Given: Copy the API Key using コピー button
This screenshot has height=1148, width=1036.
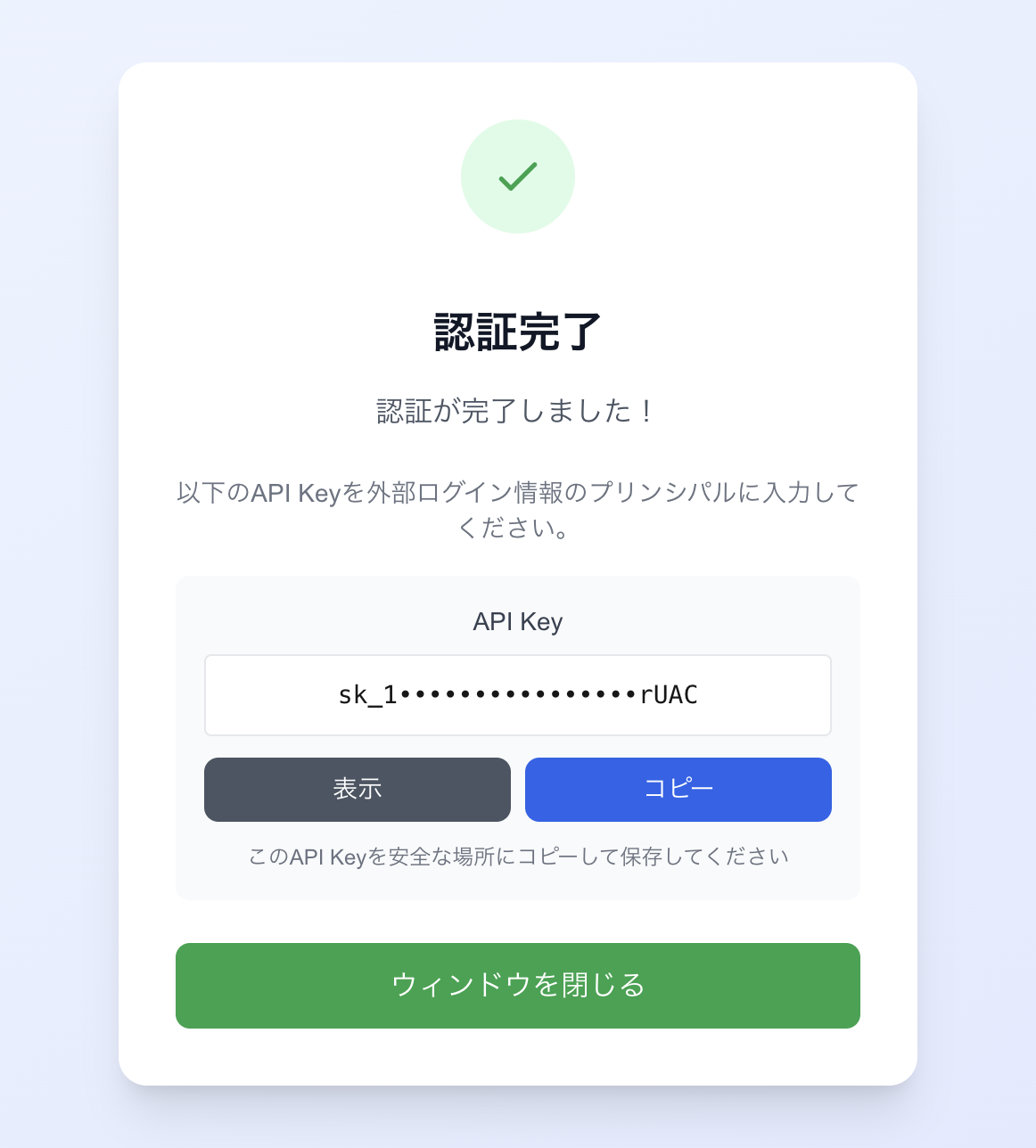Looking at the screenshot, I should [678, 789].
